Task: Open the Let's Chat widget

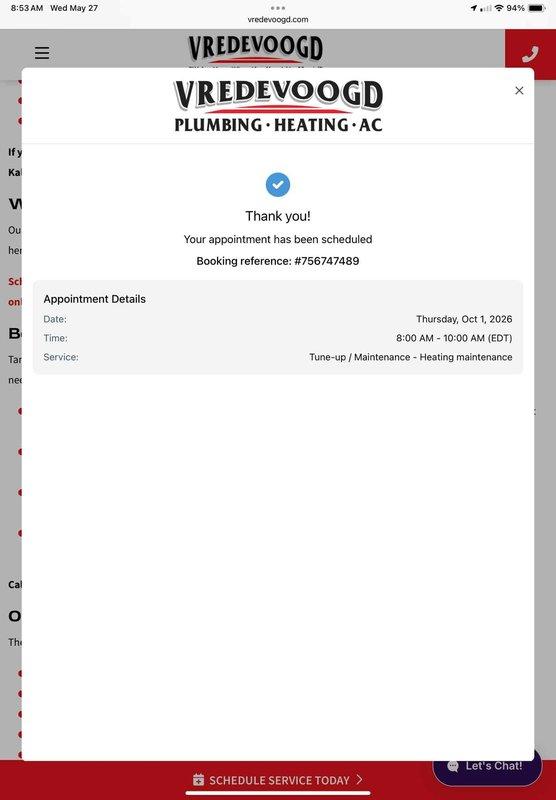Action: coord(487,767)
